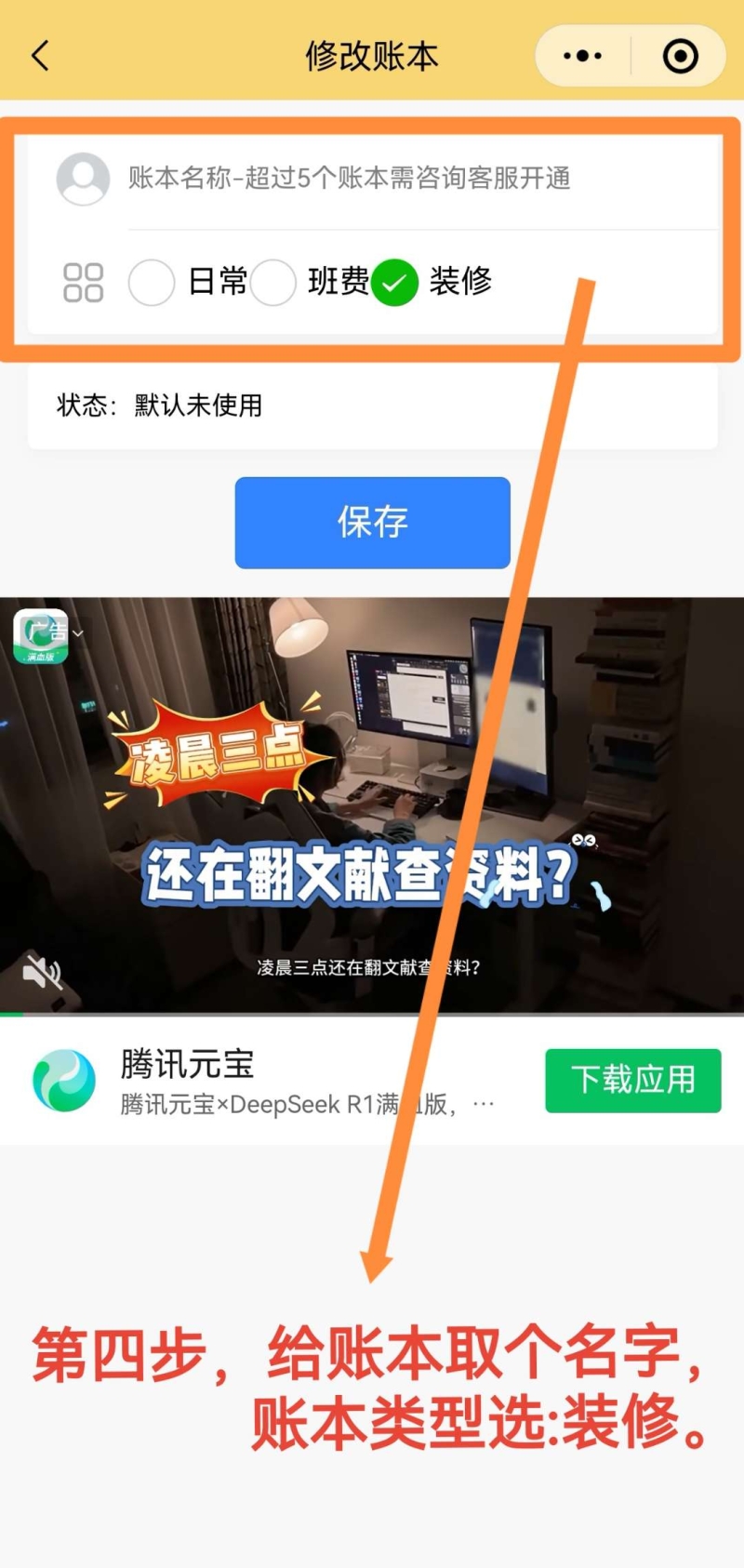Download the 腾讯元宝 app via 下载应用
Image resolution: width=744 pixels, height=1568 pixels.
point(632,1080)
